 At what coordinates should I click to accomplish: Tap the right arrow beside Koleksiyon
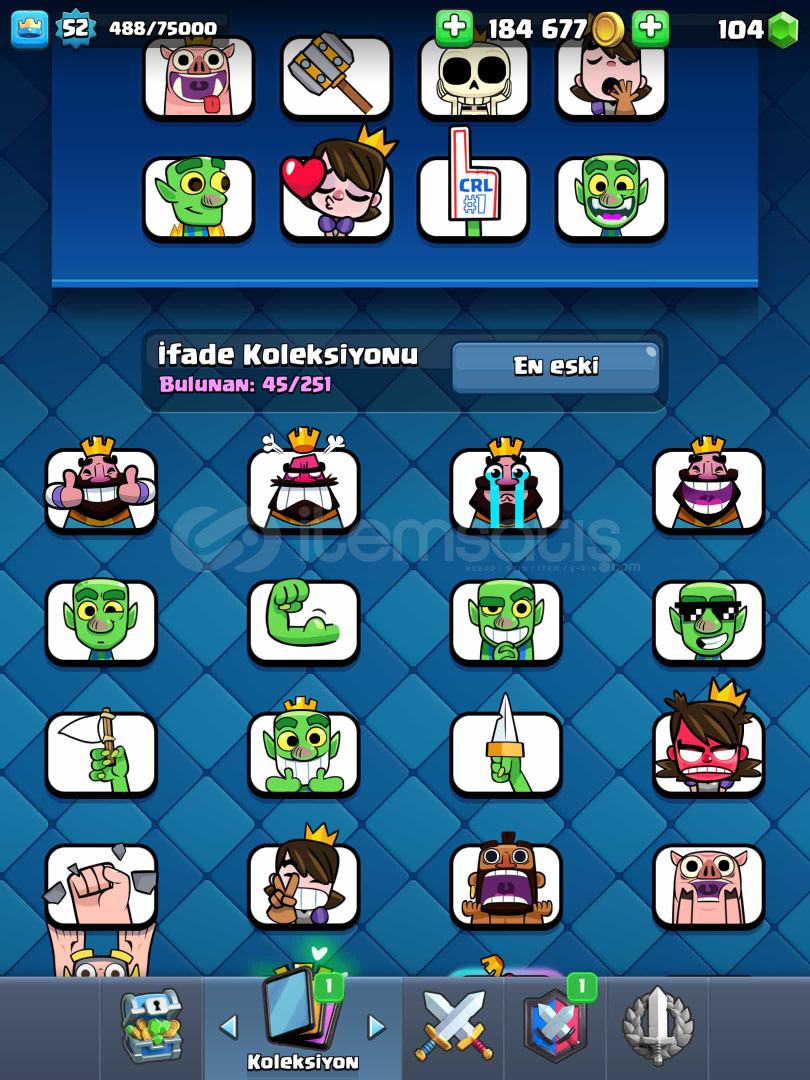[376, 1026]
